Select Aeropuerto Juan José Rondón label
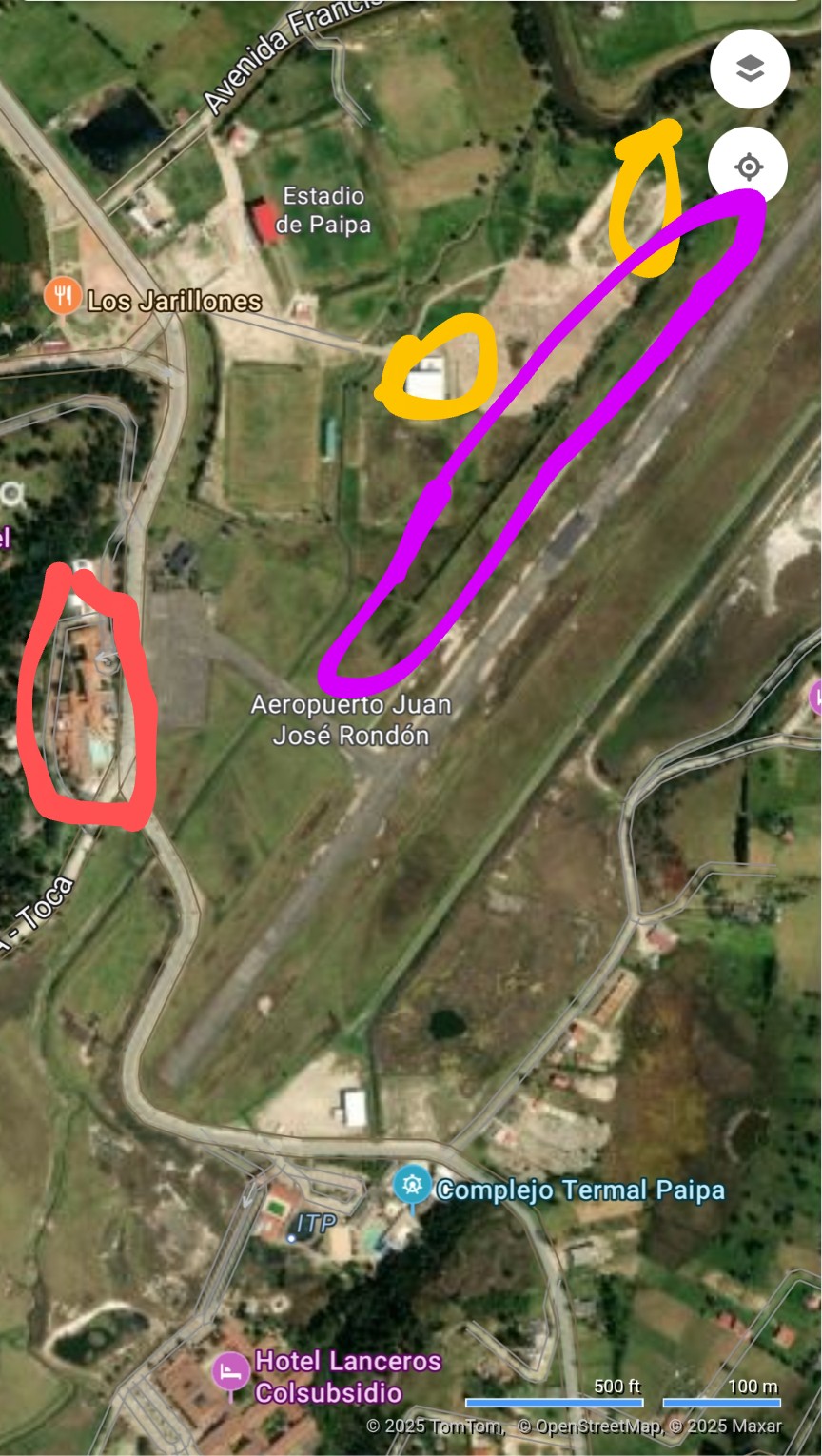The width and height of the screenshot is (822, 1456). tap(351, 720)
